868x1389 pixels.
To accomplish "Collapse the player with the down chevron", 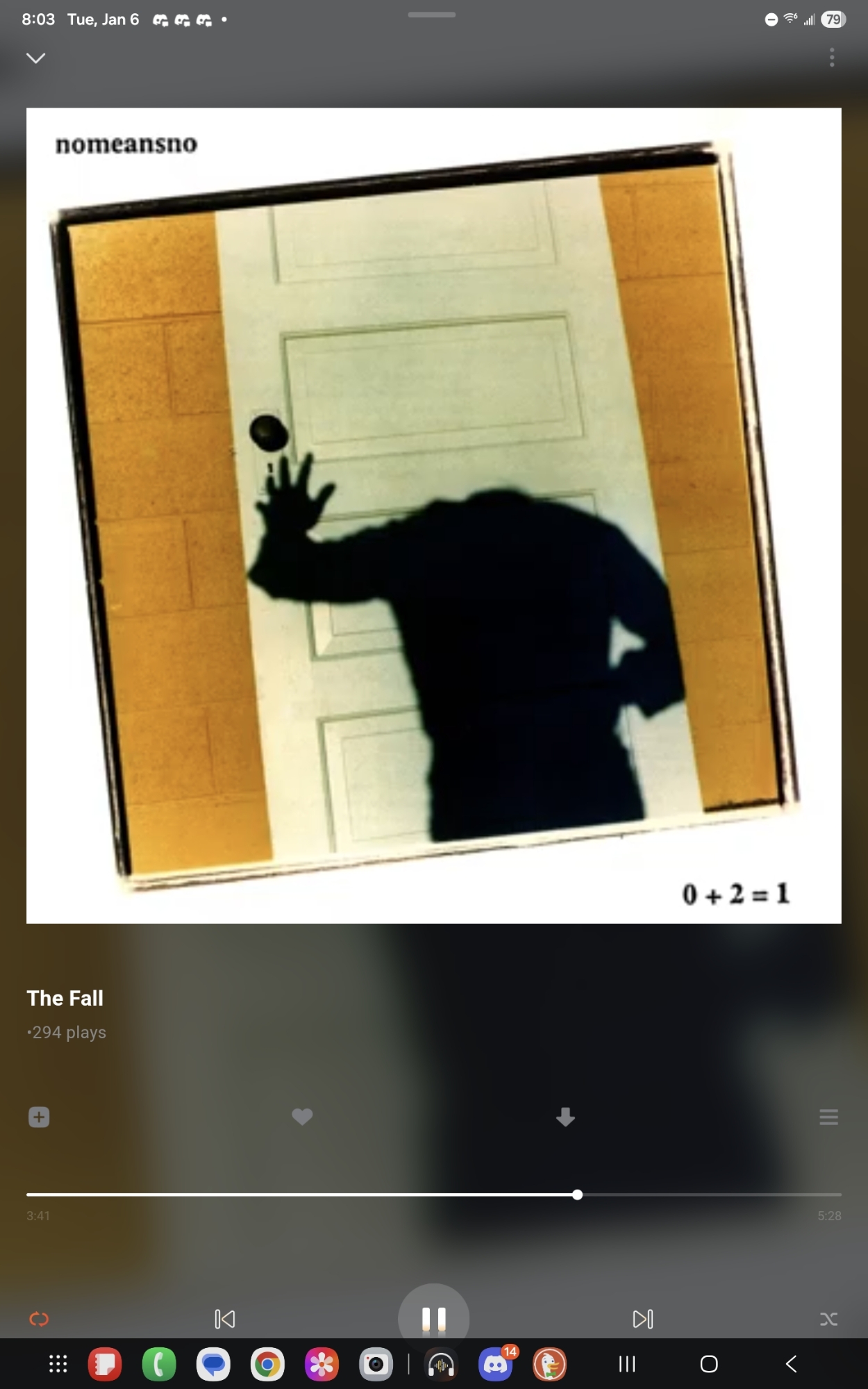I will pyautogui.click(x=36, y=58).
